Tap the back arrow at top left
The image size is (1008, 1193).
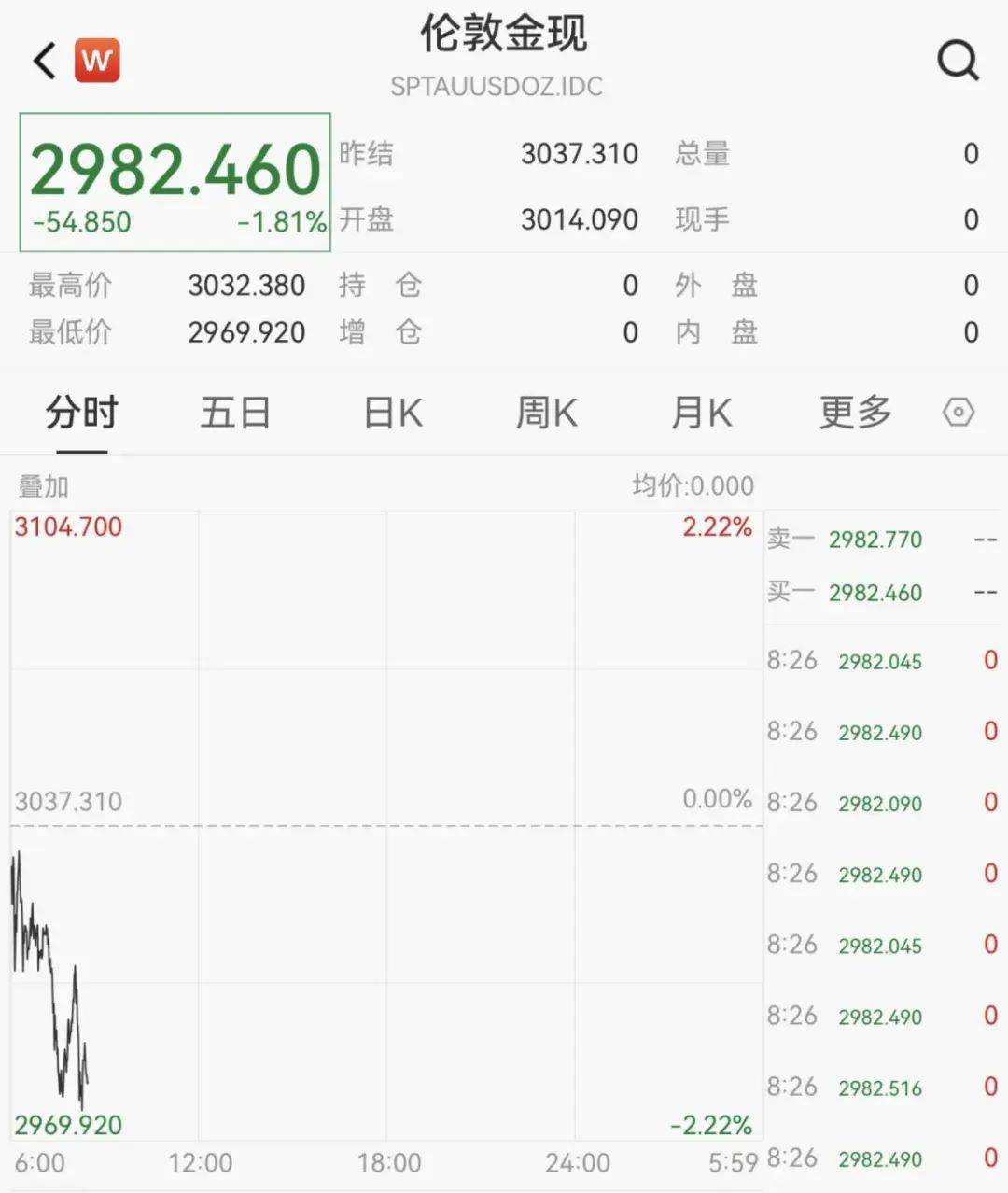[41, 62]
